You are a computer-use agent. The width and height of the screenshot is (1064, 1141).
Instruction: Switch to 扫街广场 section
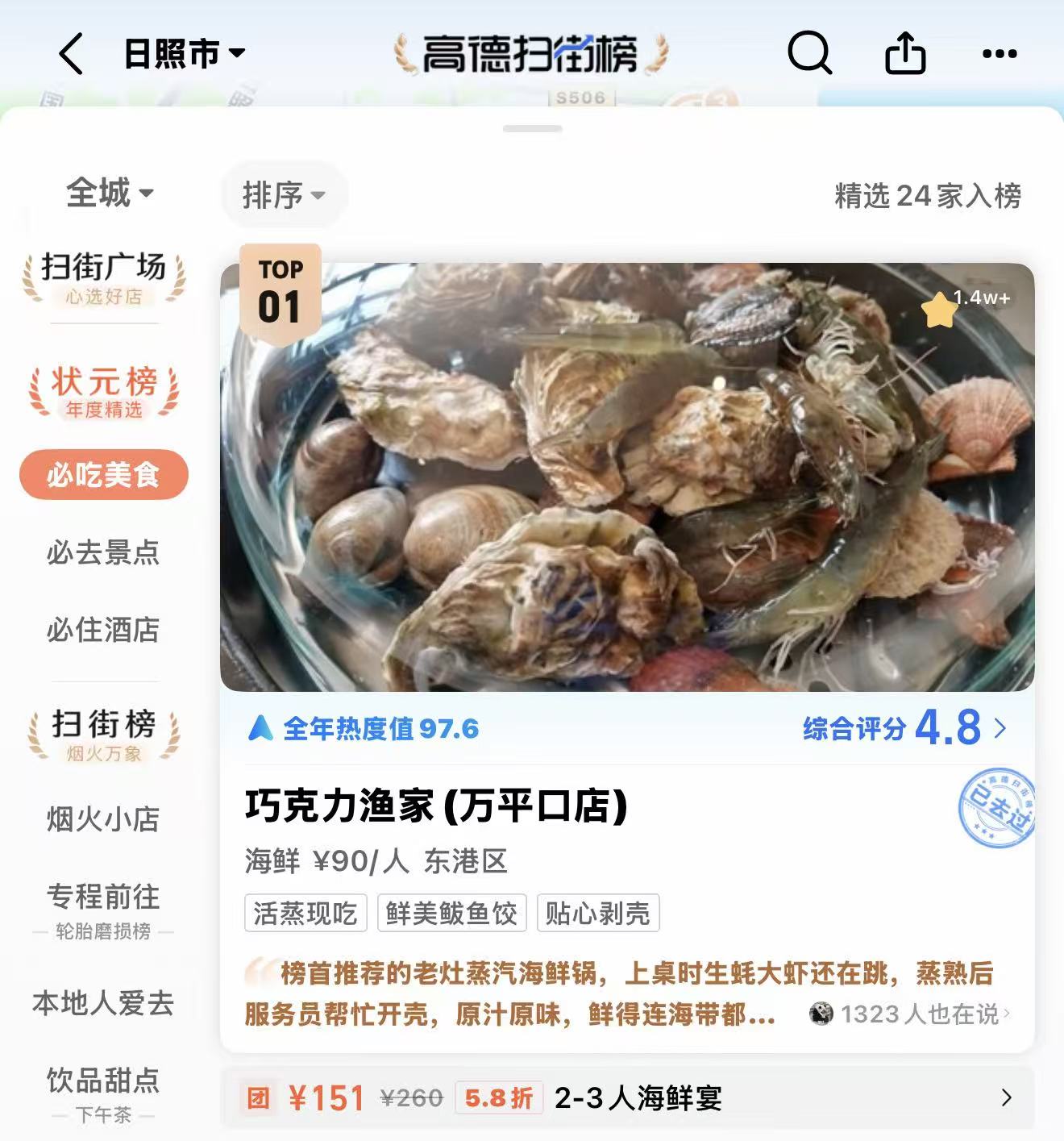click(x=103, y=277)
